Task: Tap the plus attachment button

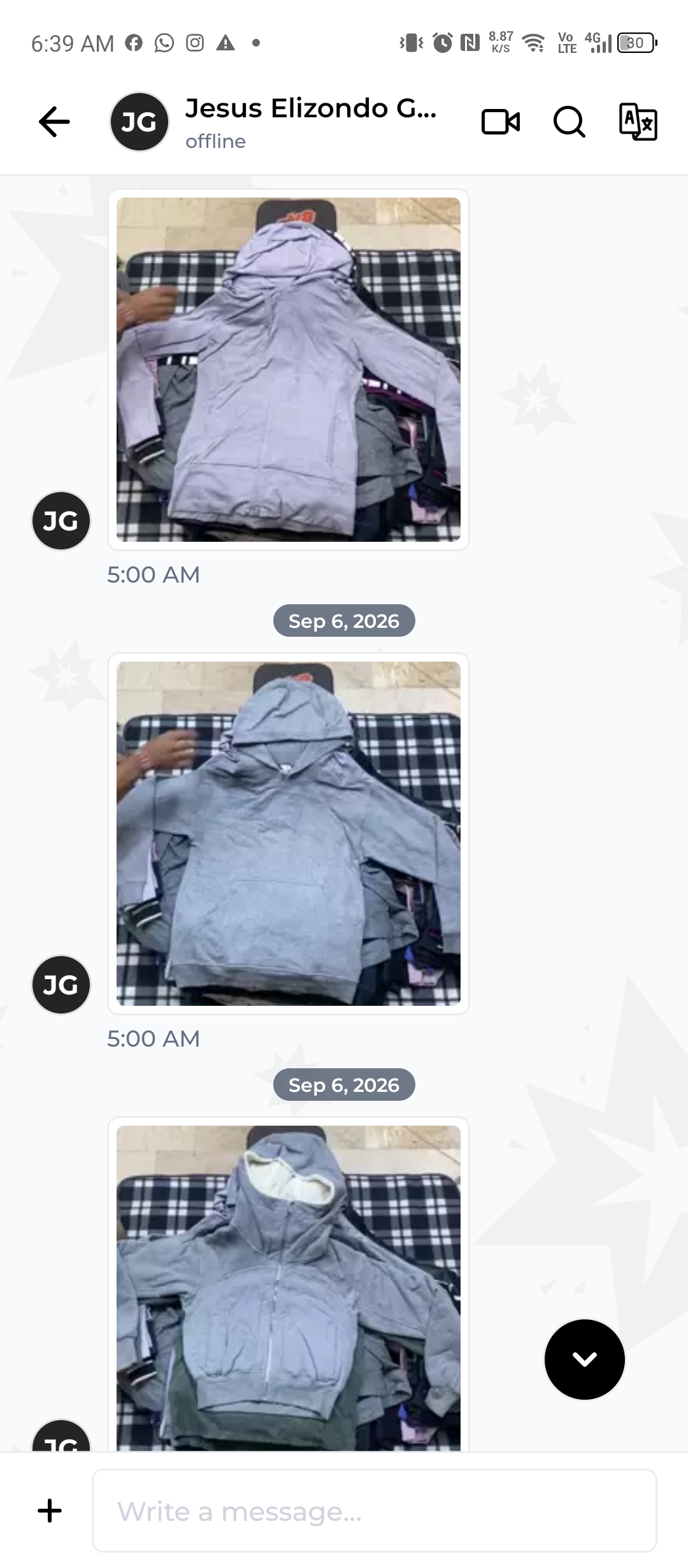Action: 50,1511
